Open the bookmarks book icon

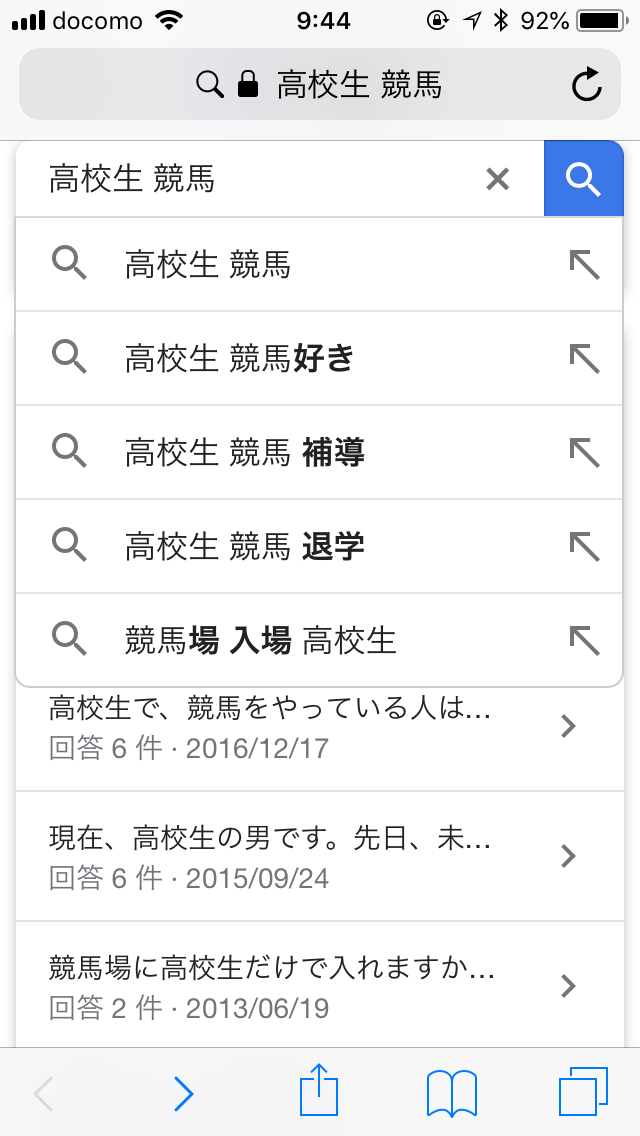(452, 1094)
